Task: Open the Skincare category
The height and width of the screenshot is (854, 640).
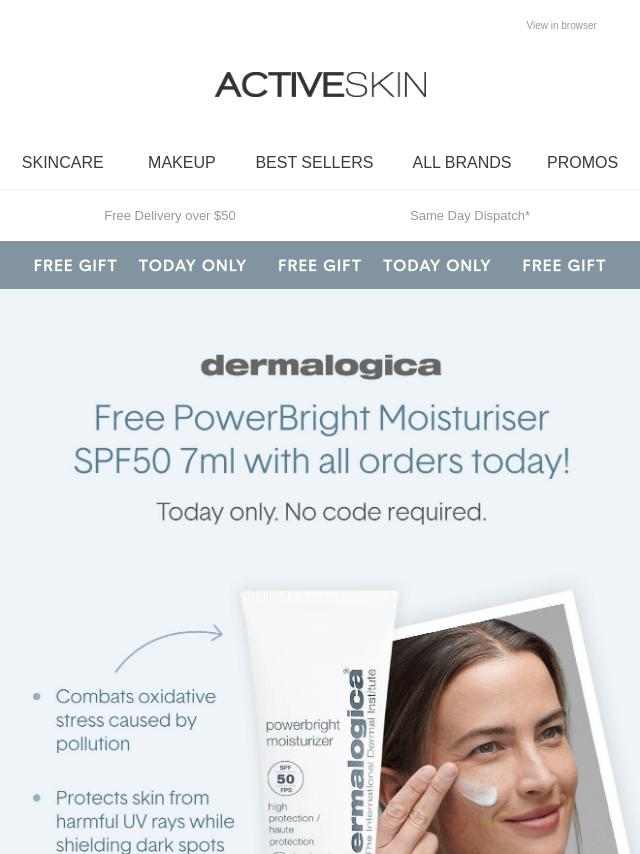Action: pyautogui.click(x=62, y=162)
